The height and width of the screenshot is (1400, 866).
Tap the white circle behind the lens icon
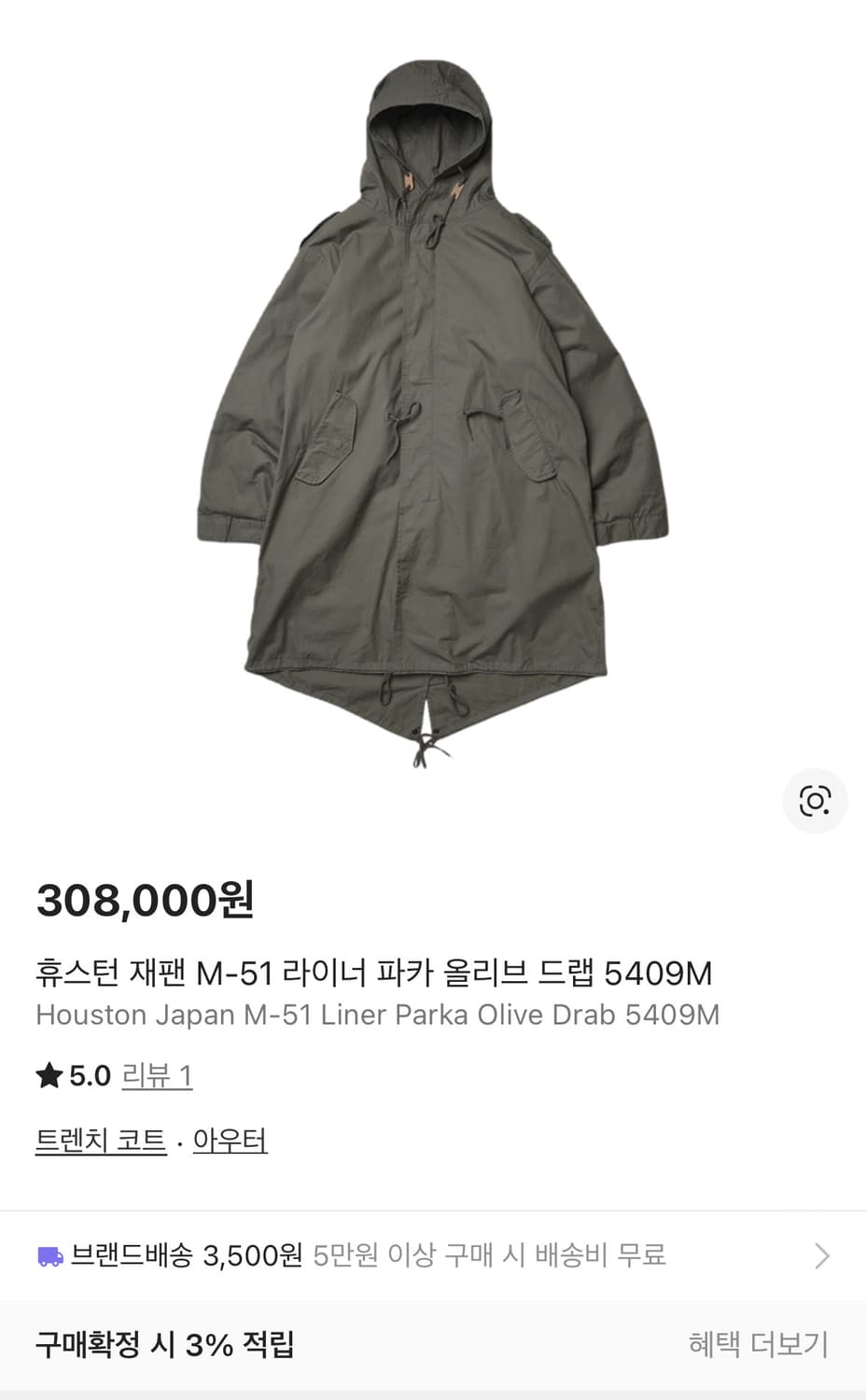(x=816, y=801)
